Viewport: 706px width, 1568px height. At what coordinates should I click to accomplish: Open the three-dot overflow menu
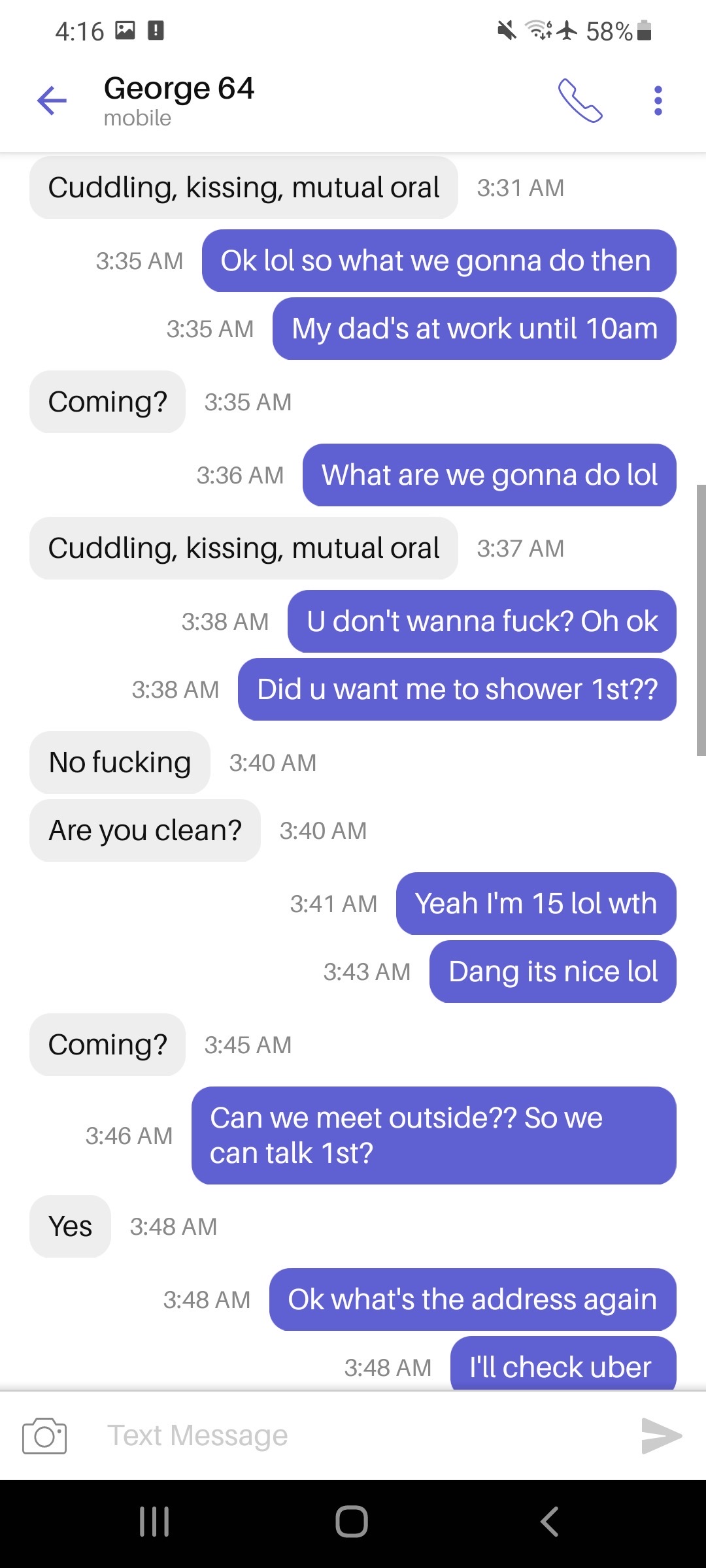[x=658, y=101]
